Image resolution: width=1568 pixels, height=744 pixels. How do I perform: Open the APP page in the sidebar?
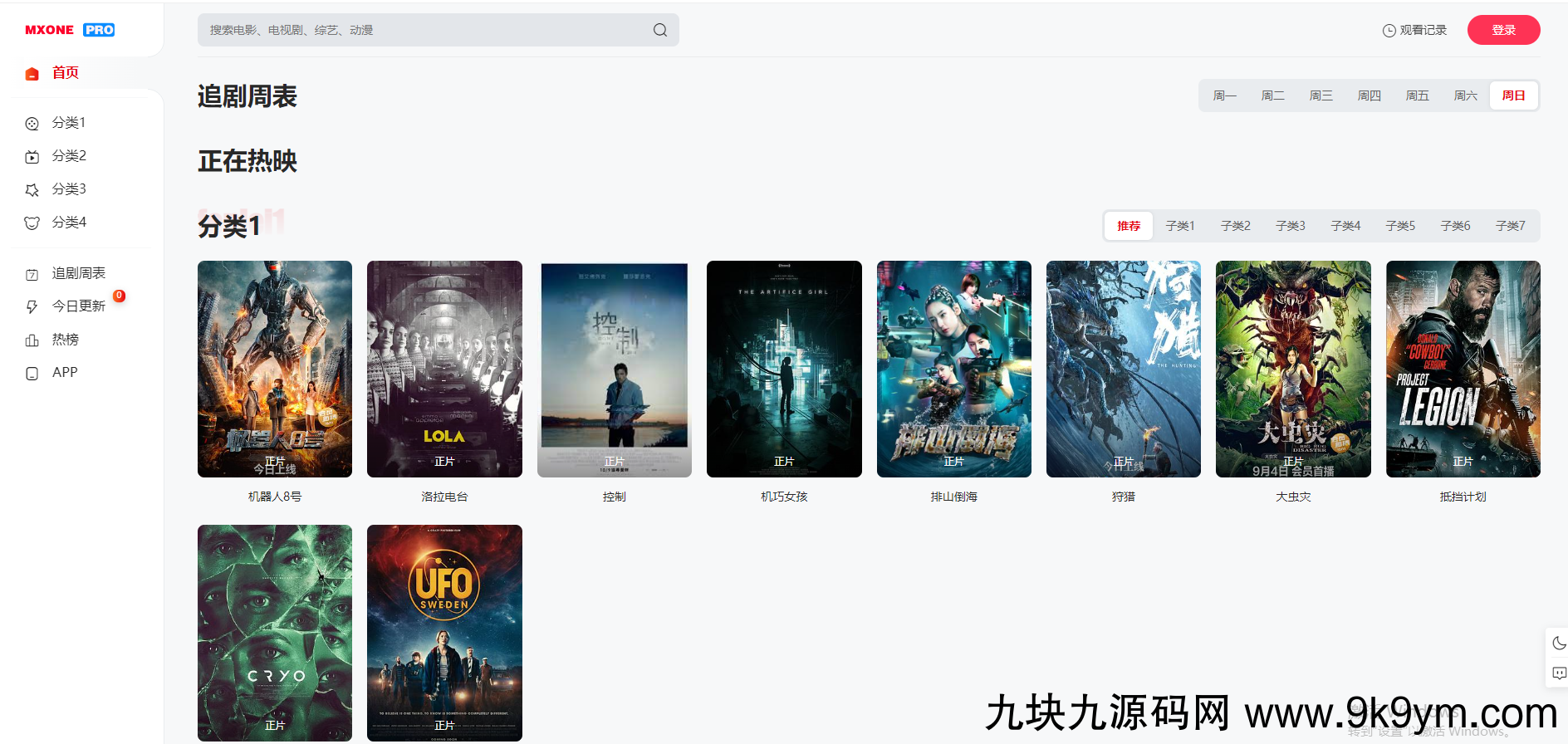pyautogui.click(x=64, y=373)
